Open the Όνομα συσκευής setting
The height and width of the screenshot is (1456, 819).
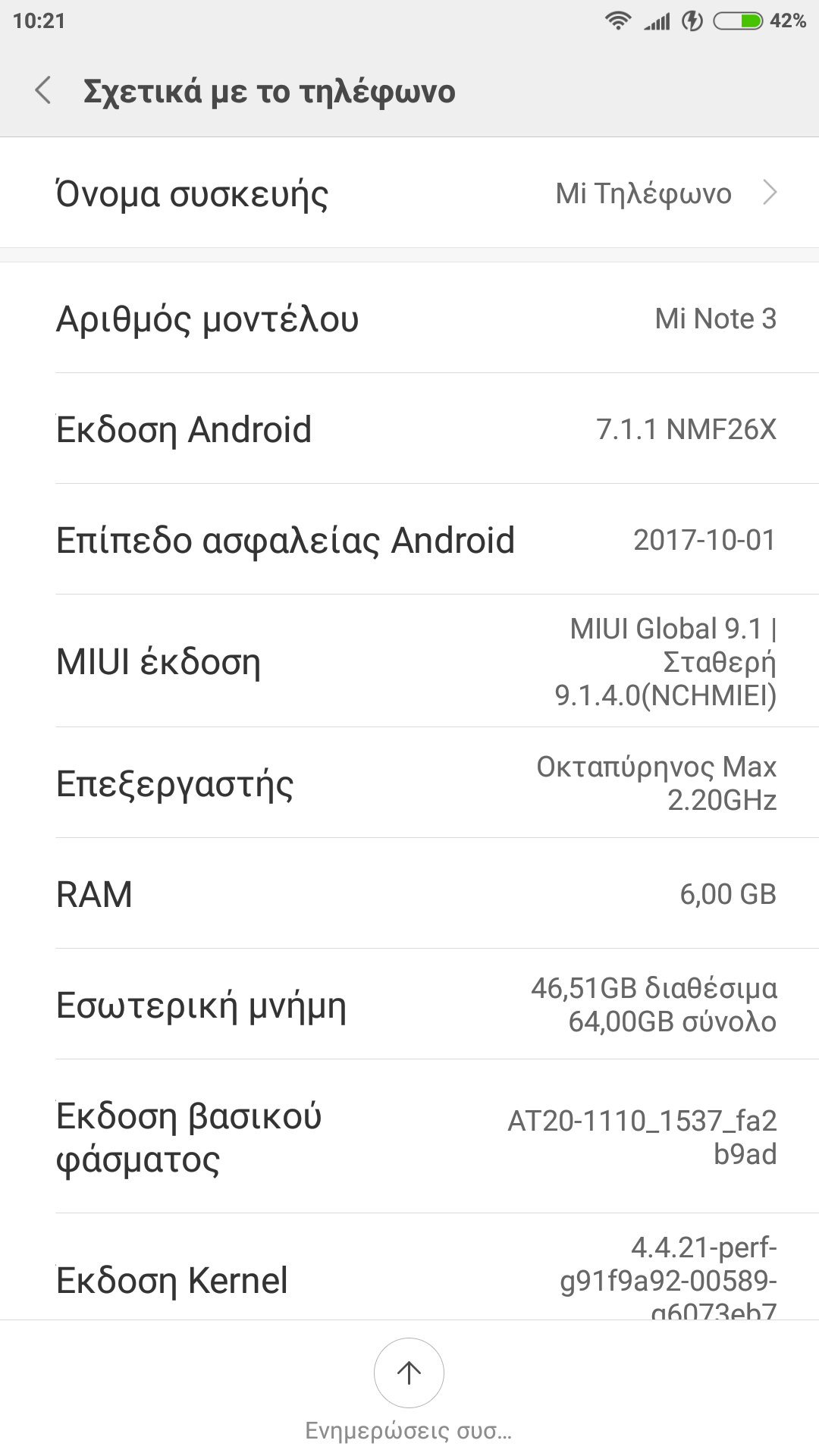click(x=409, y=193)
